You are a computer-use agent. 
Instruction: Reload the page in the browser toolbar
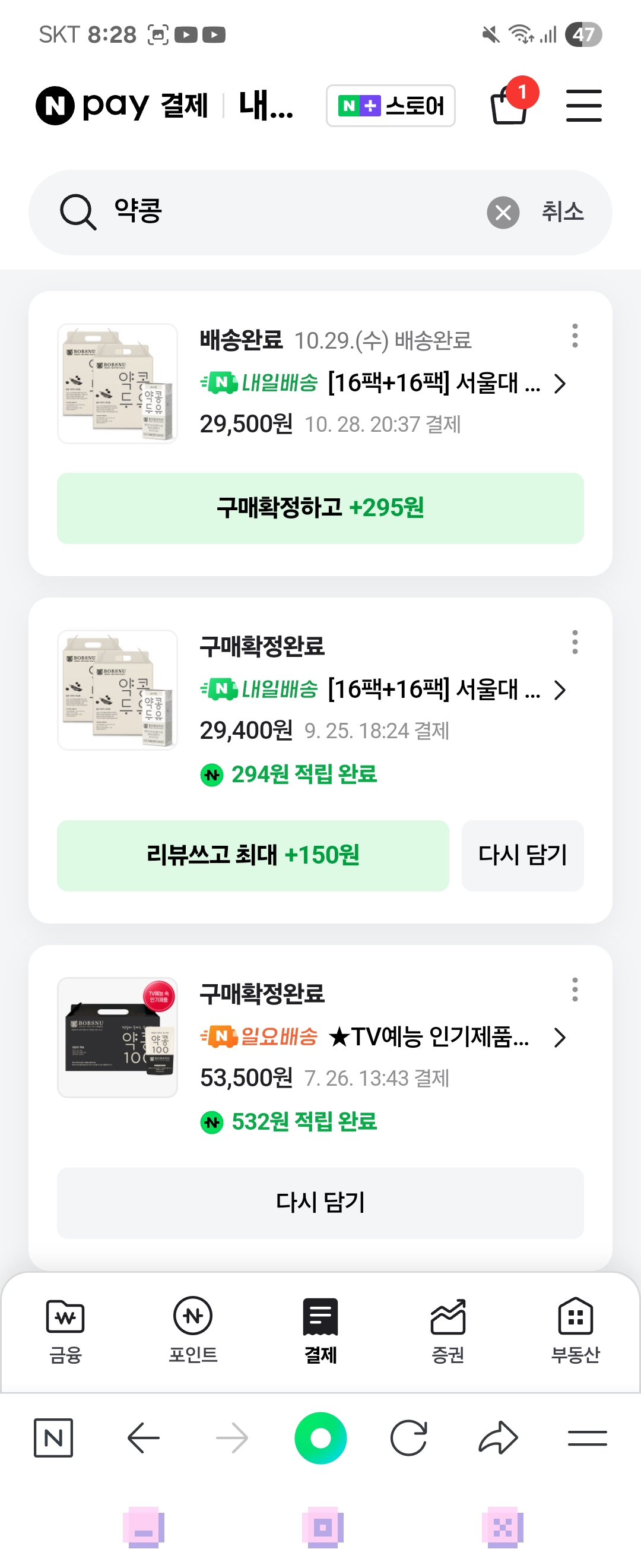click(408, 1438)
